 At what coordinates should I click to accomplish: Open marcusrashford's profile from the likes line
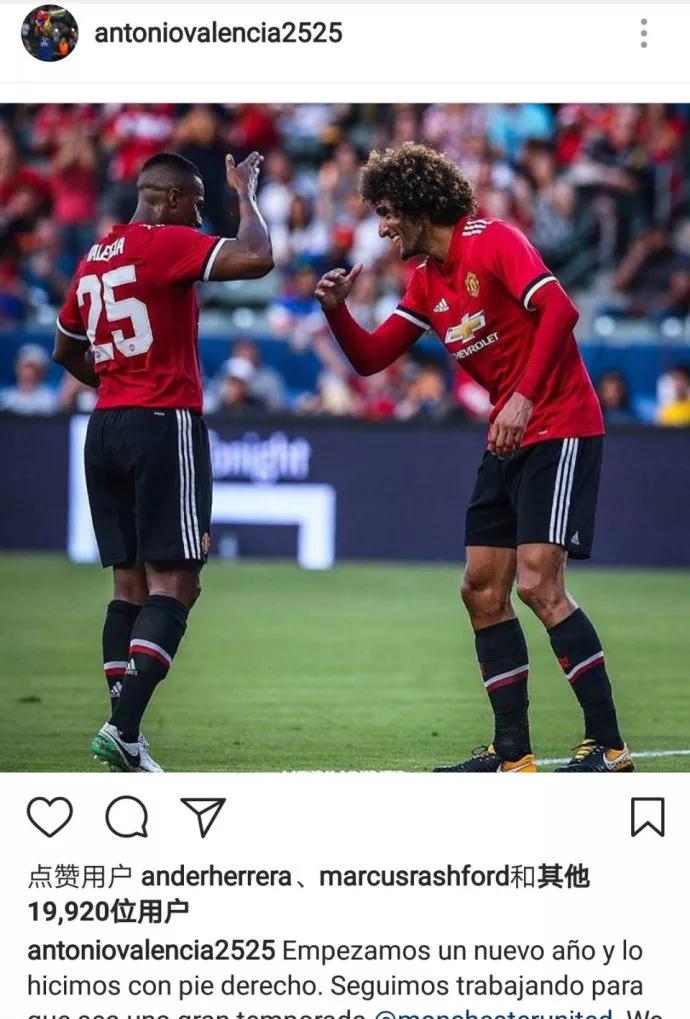click(414, 877)
